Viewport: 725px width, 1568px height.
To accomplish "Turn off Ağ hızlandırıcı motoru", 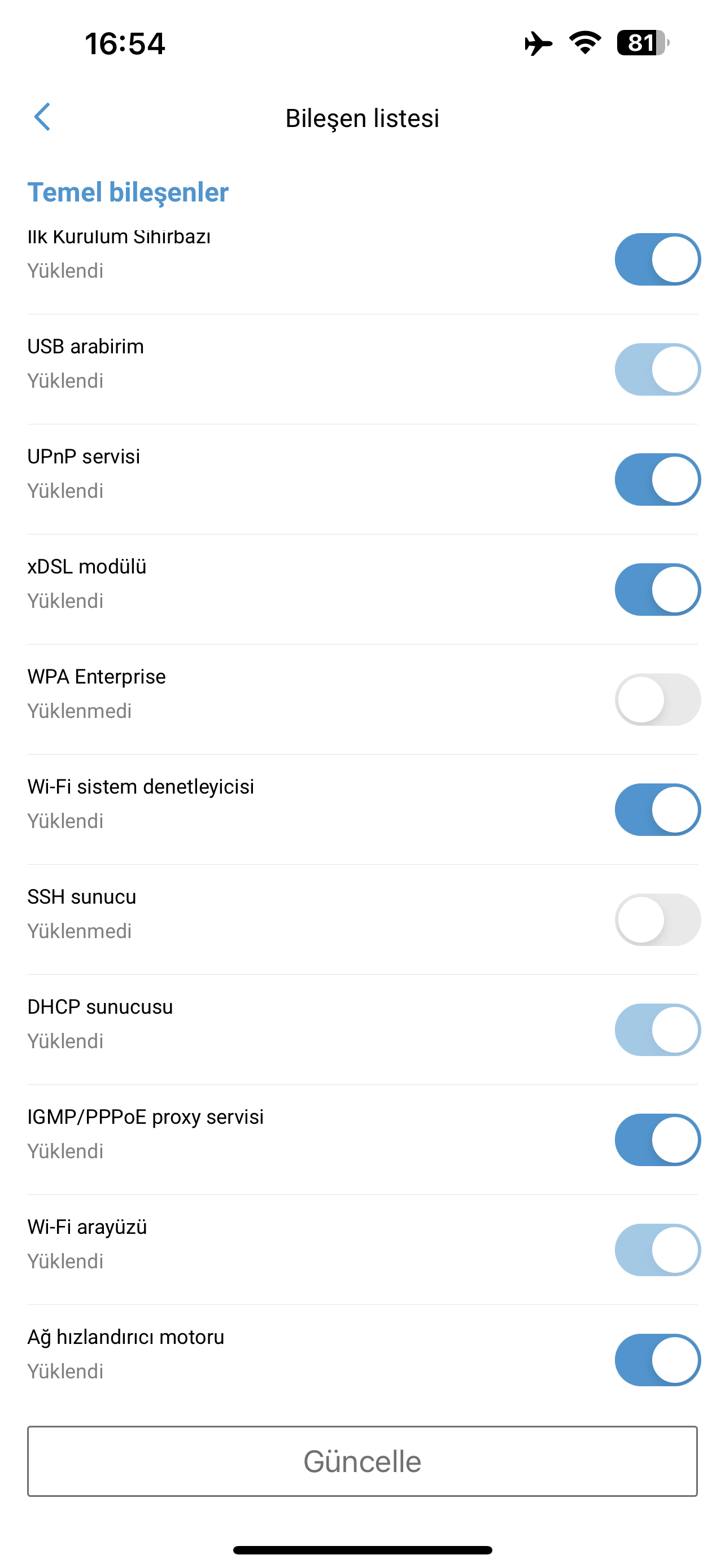I will [657, 1360].
